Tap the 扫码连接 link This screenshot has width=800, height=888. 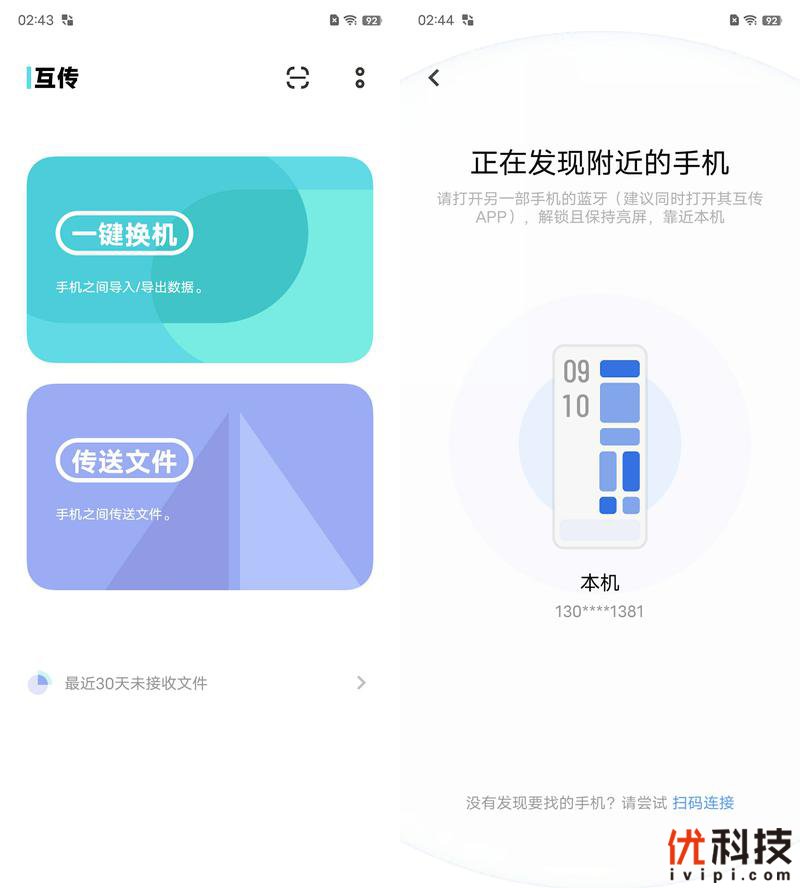point(703,802)
